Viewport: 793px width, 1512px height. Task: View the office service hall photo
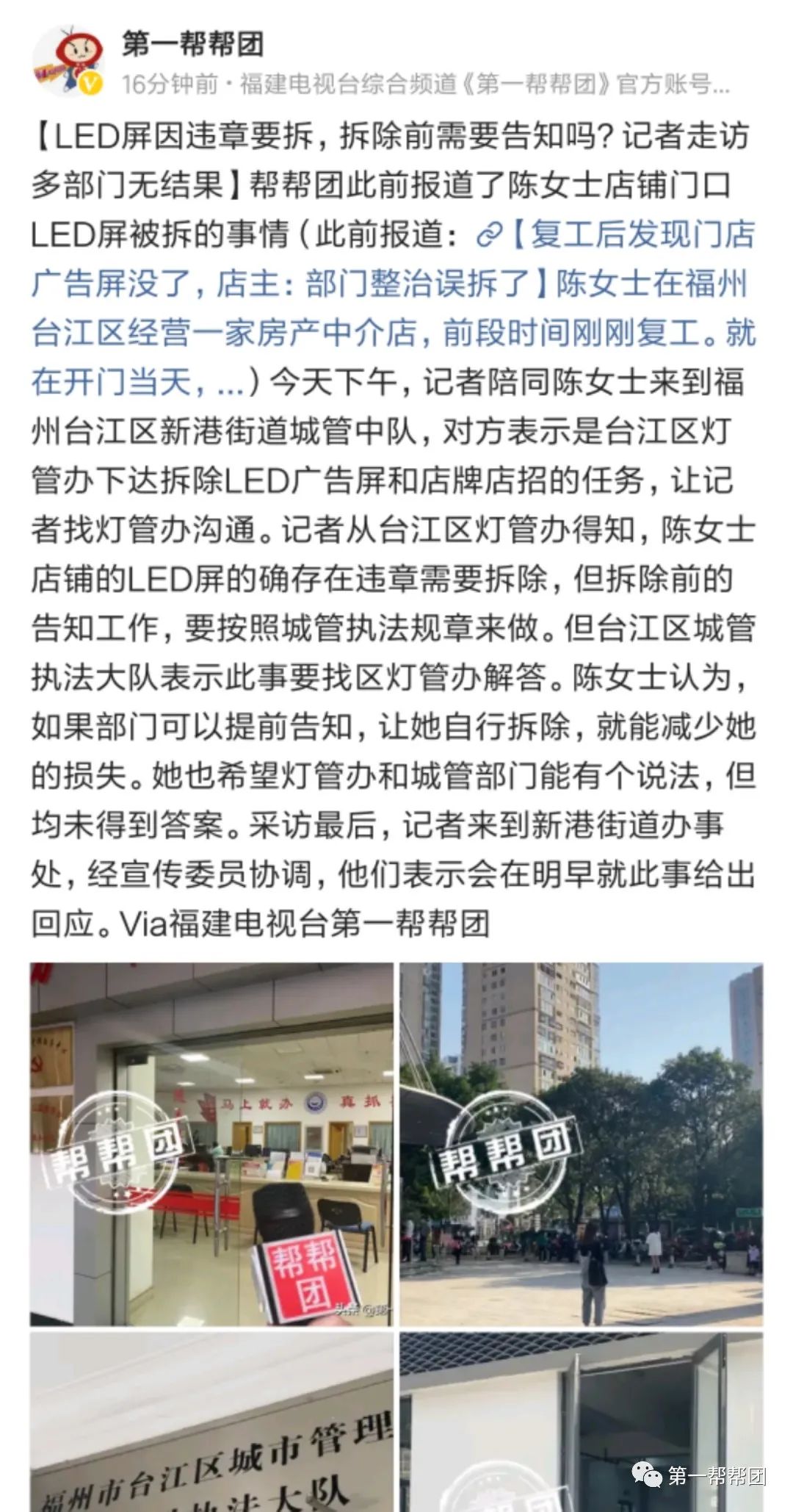pos(211,1144)
